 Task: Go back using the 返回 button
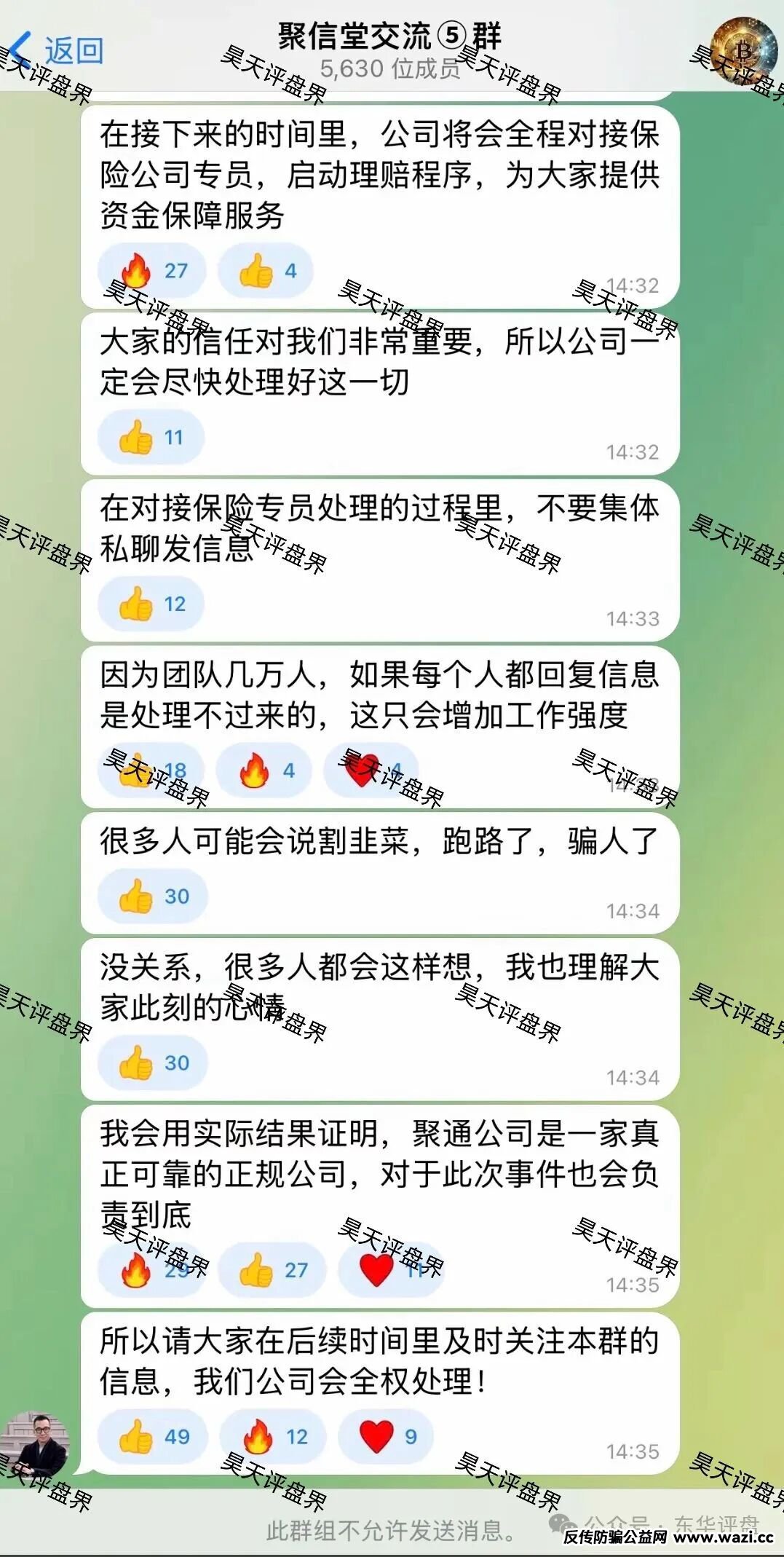[x=58, y=51]
